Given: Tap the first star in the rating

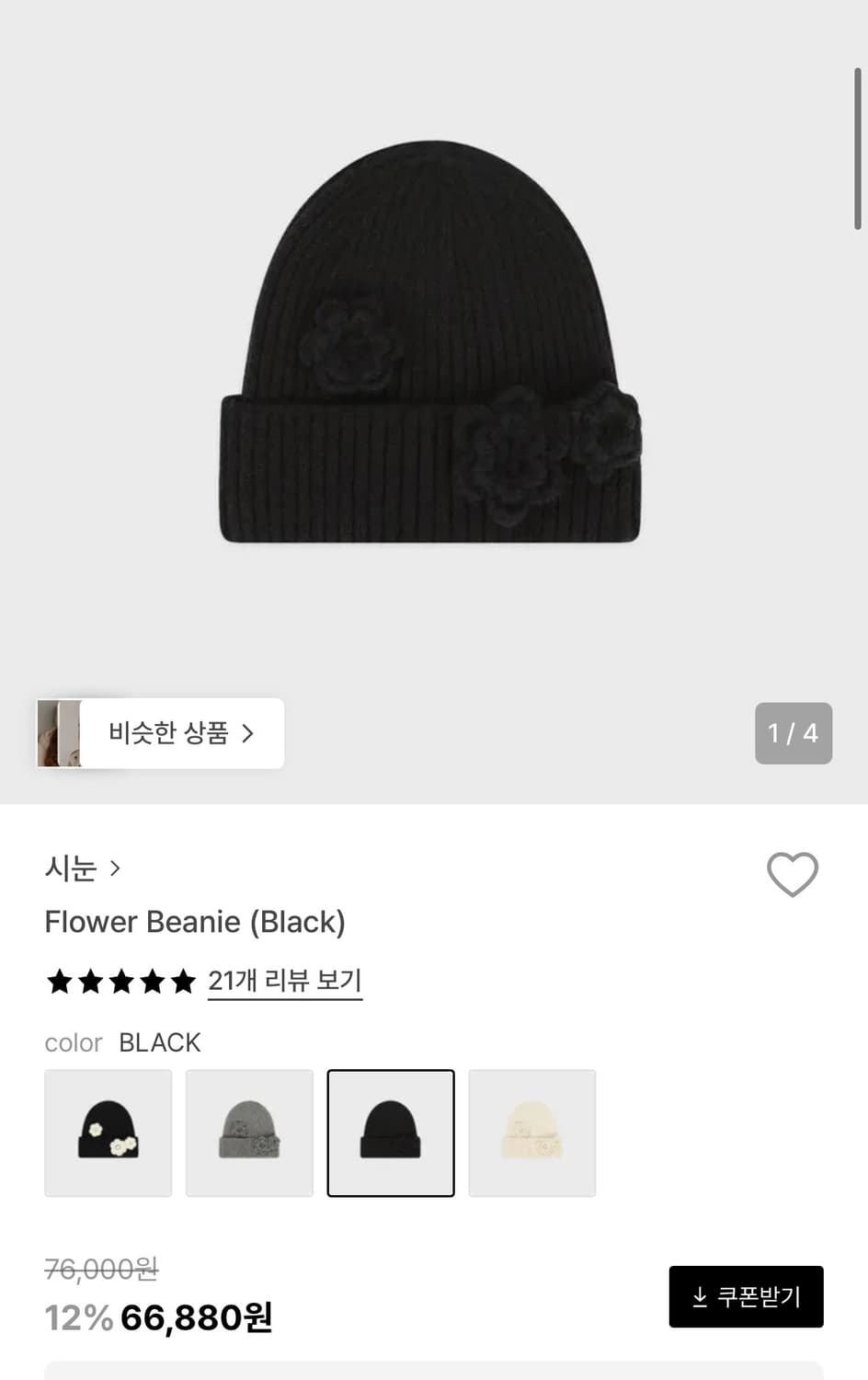Looking at the screenshot, I should click(59, 981).
